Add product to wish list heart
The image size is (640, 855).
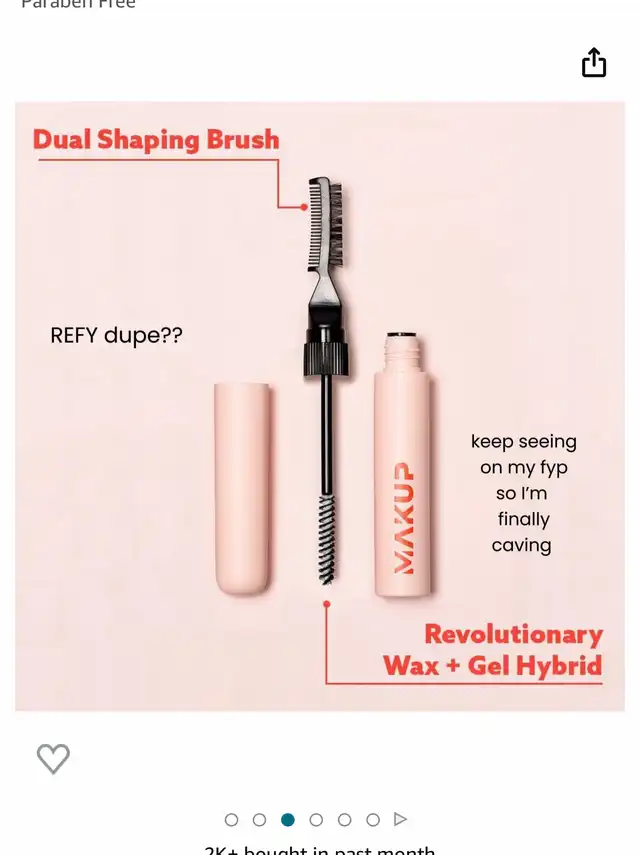[53, 759]
